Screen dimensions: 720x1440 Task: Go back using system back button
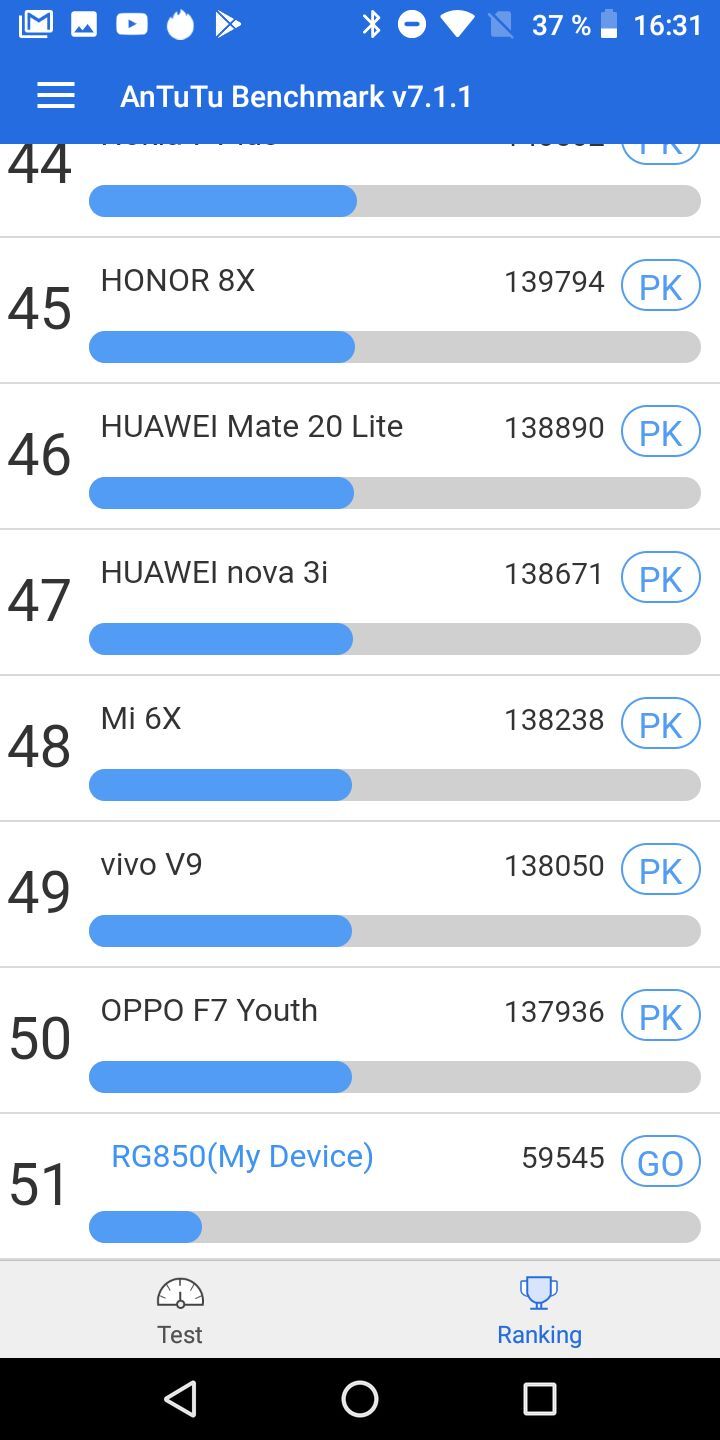[180, 1399]
